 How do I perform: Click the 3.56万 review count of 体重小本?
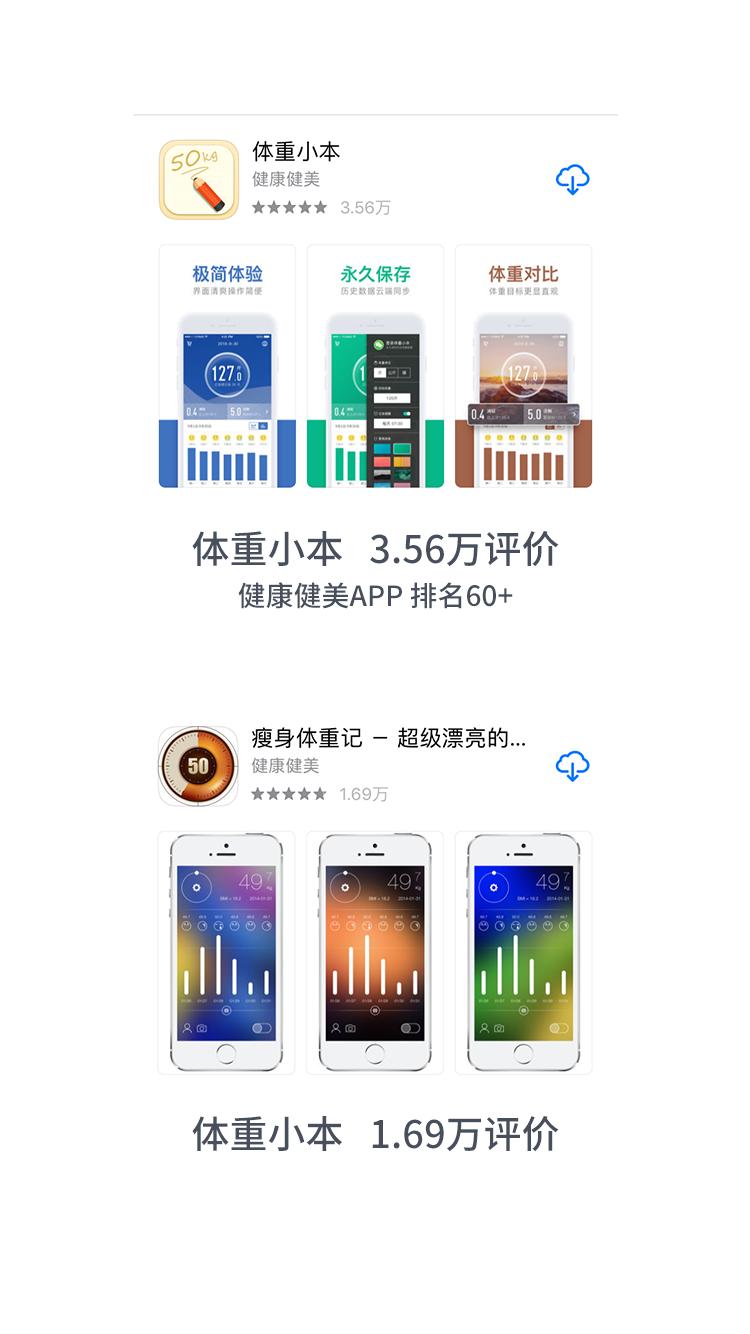[367, 208]
